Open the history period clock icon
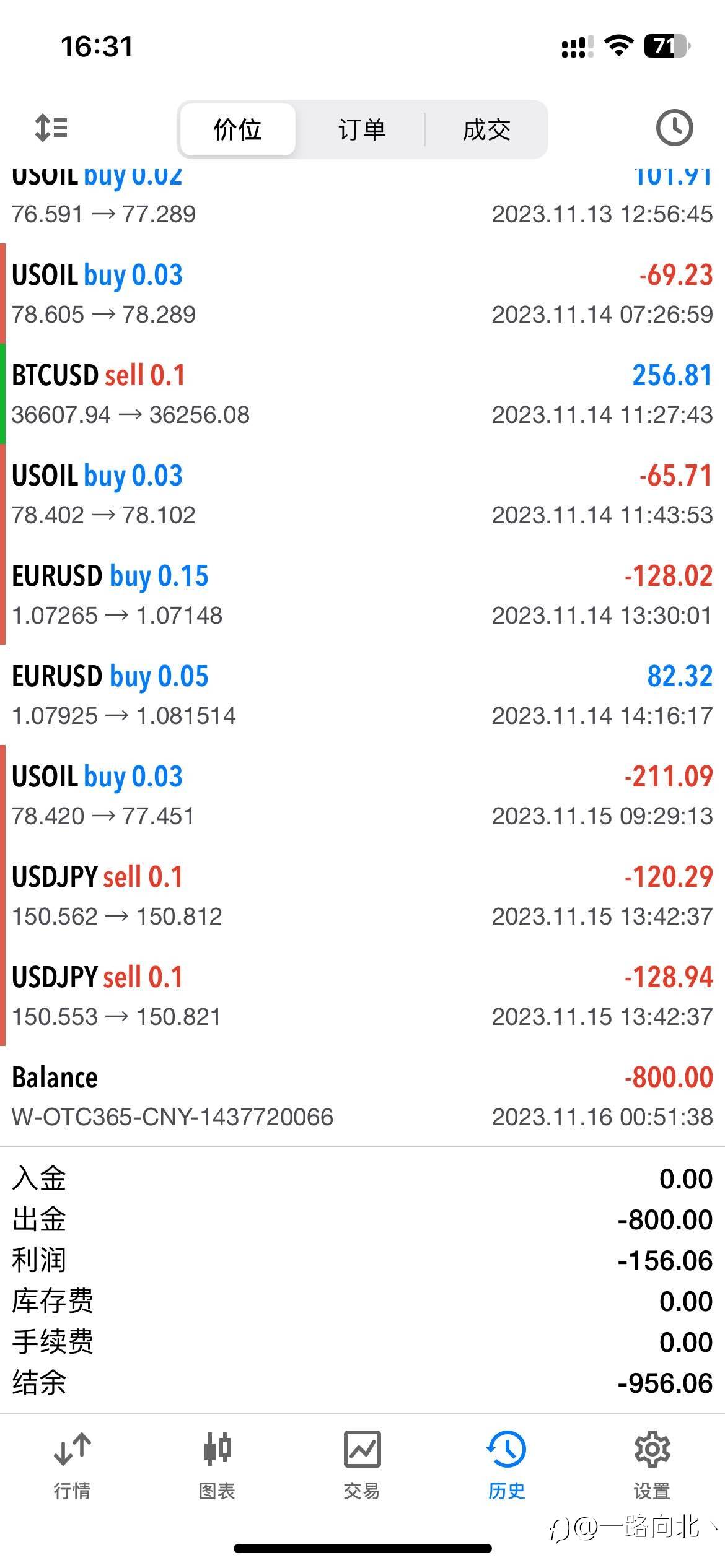The height and width of the screenshot is (1568, 725). (674, 128)
